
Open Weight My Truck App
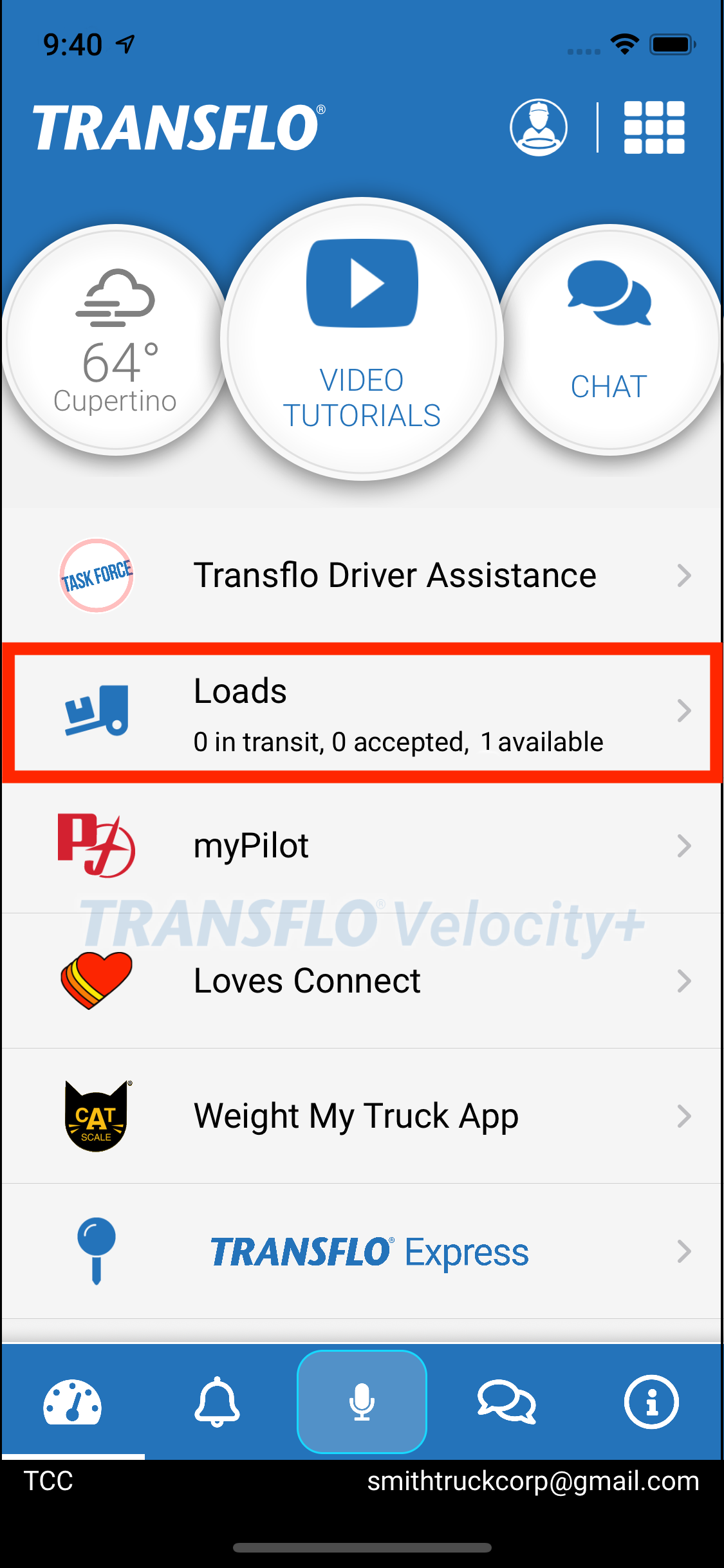[x=362, y=1116]
